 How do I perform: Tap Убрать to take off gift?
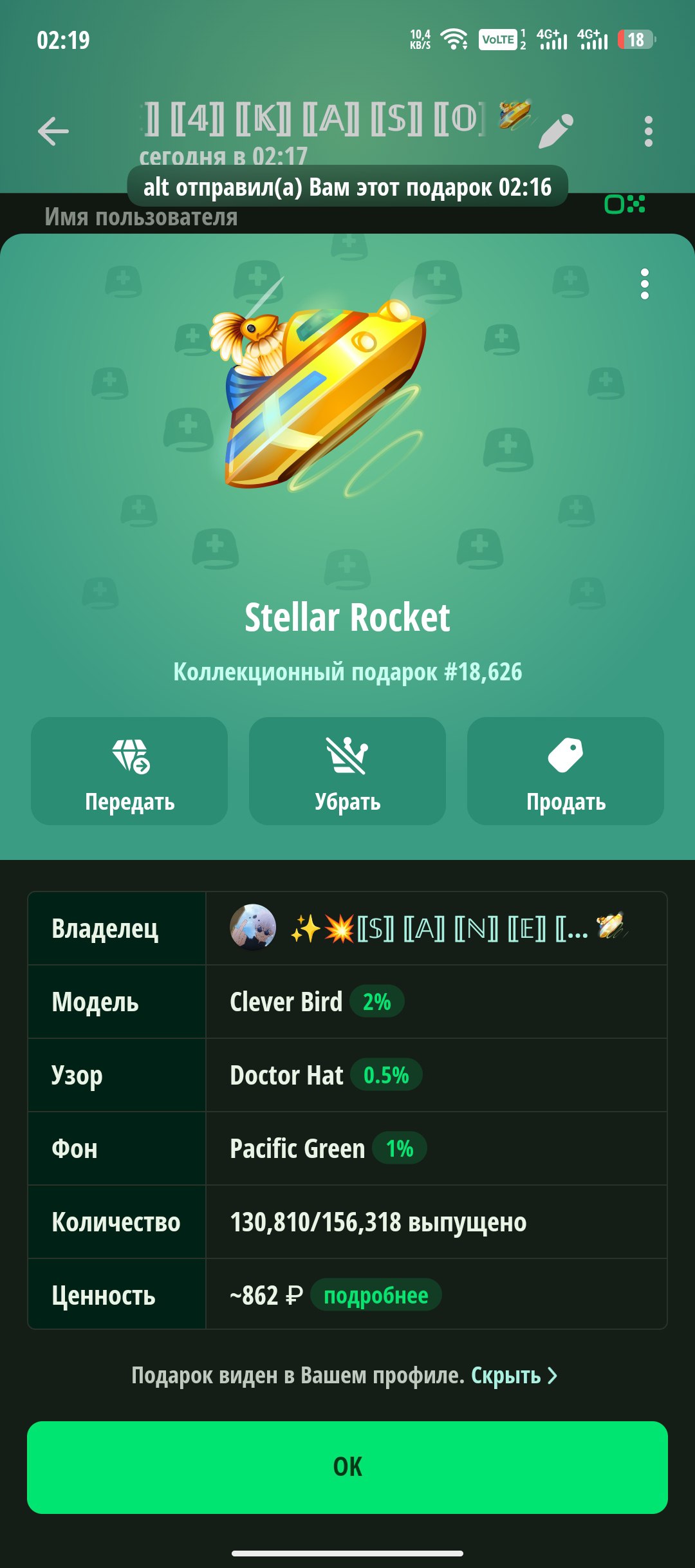(347, 771)
